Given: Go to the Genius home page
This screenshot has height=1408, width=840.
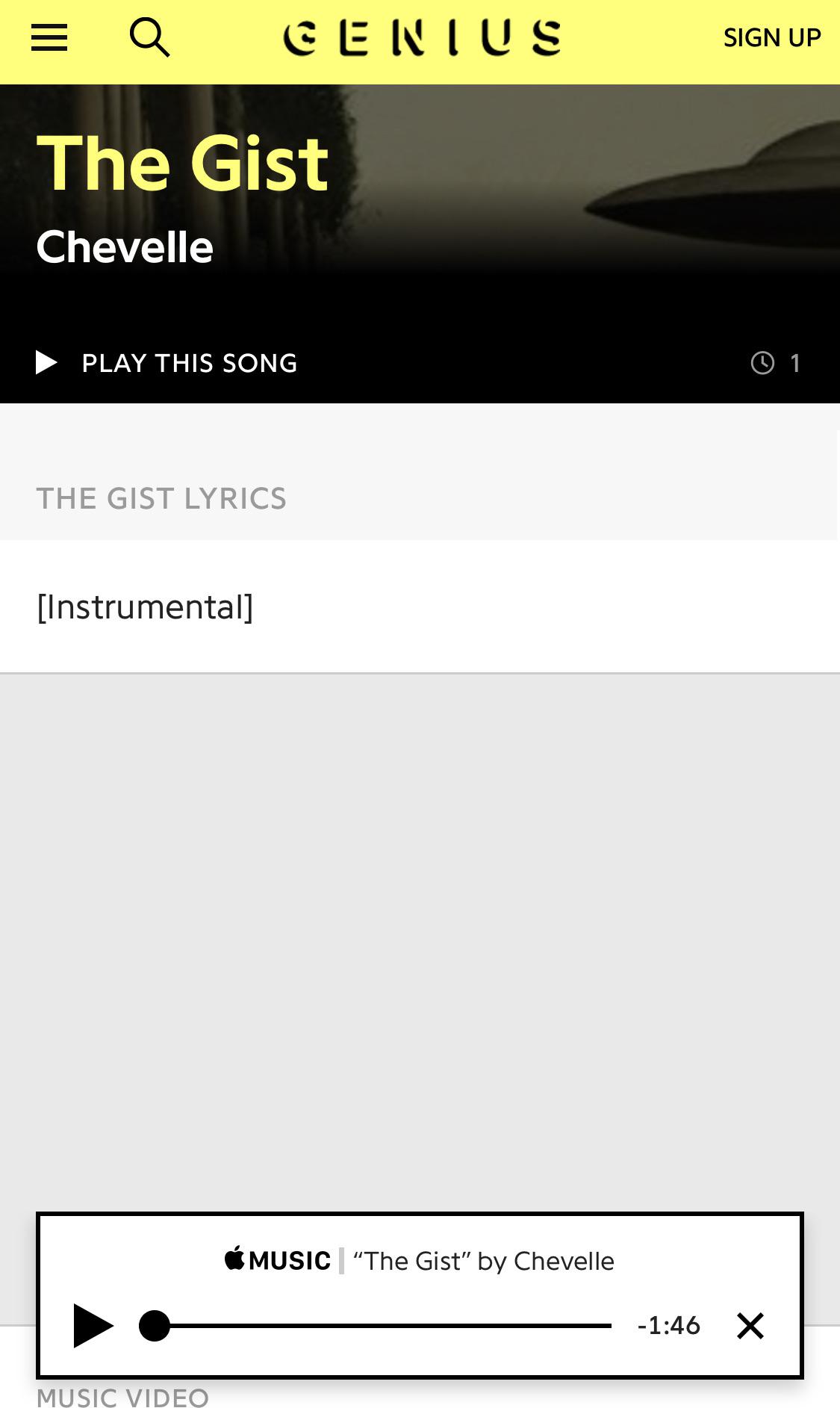Looking at the screenshot, I should [422, 37].
